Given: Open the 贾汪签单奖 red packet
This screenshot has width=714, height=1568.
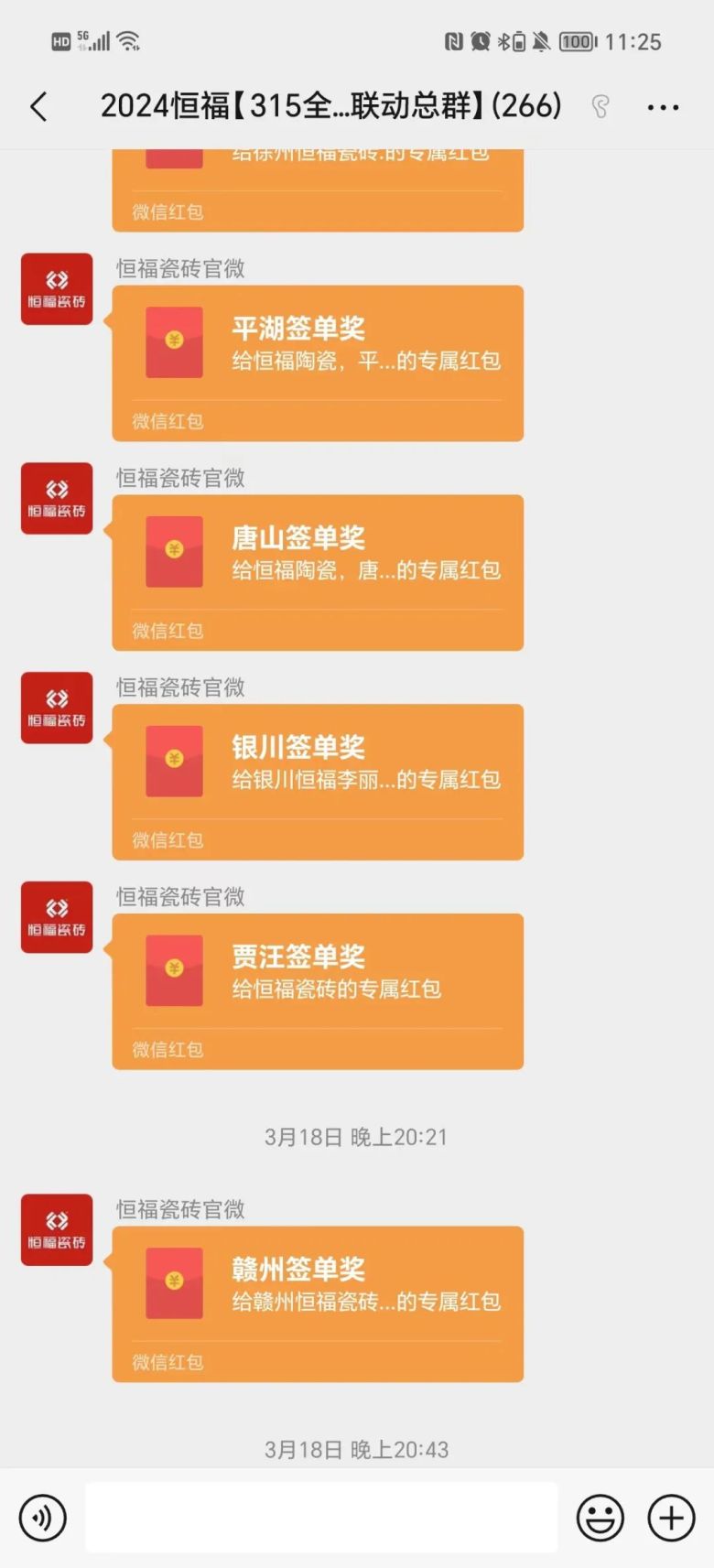Looking at the screenshot, I should [x=318, y=980].
